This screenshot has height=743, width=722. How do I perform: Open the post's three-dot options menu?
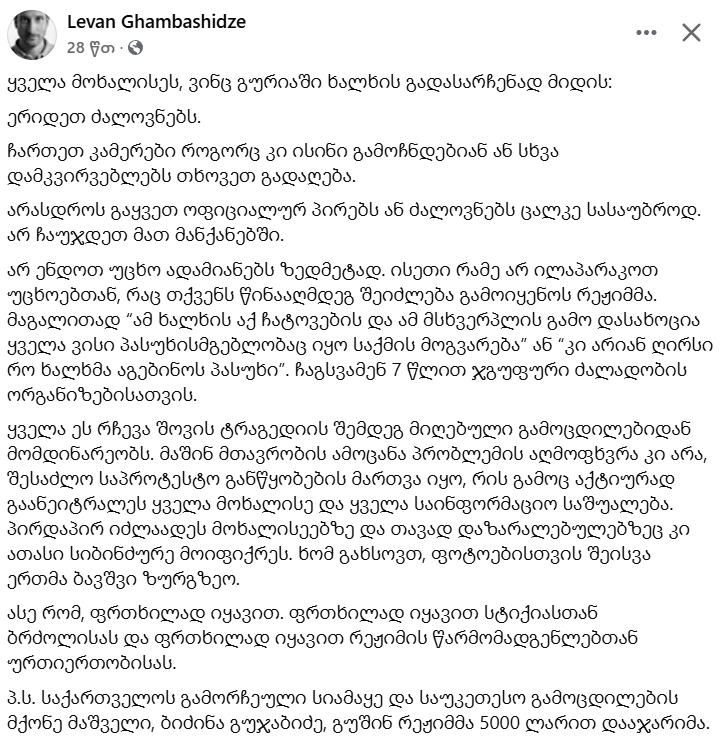click(636, 33)
